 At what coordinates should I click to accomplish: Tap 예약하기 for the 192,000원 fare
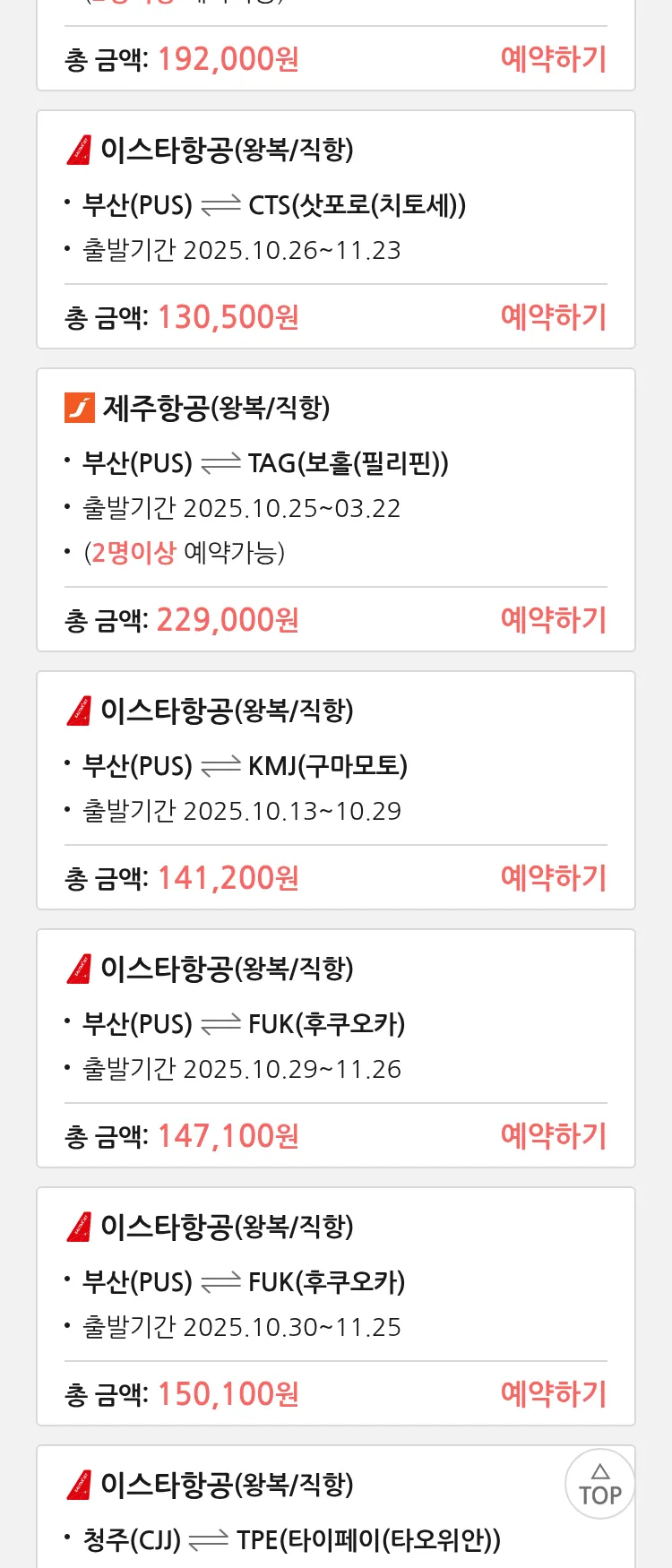pos(553,59)
